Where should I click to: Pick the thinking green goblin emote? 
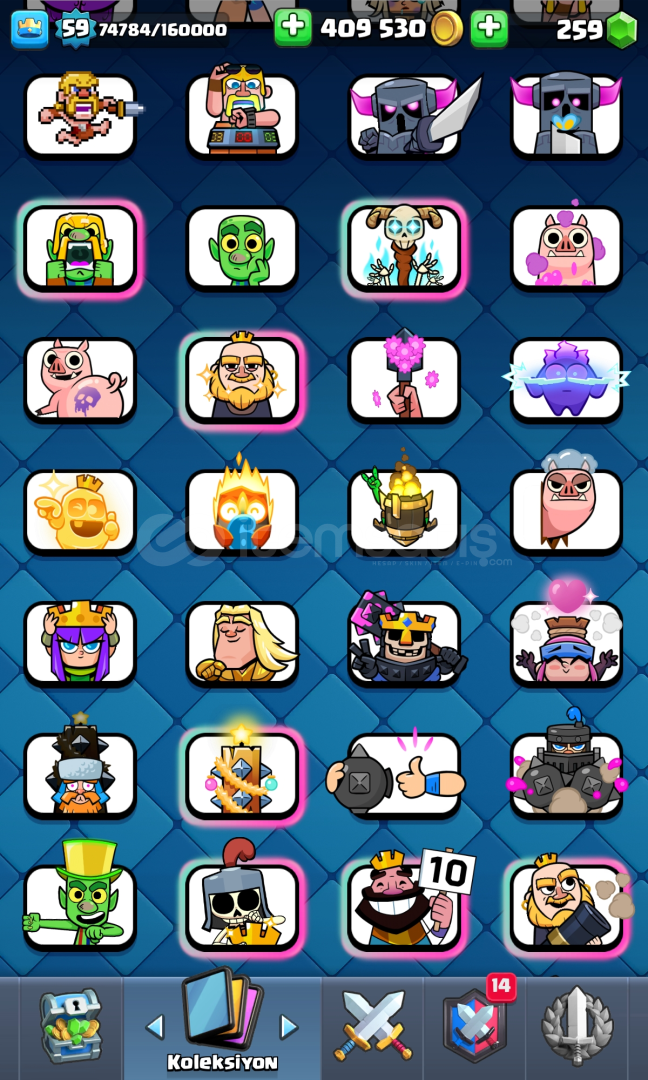(242, 248)
